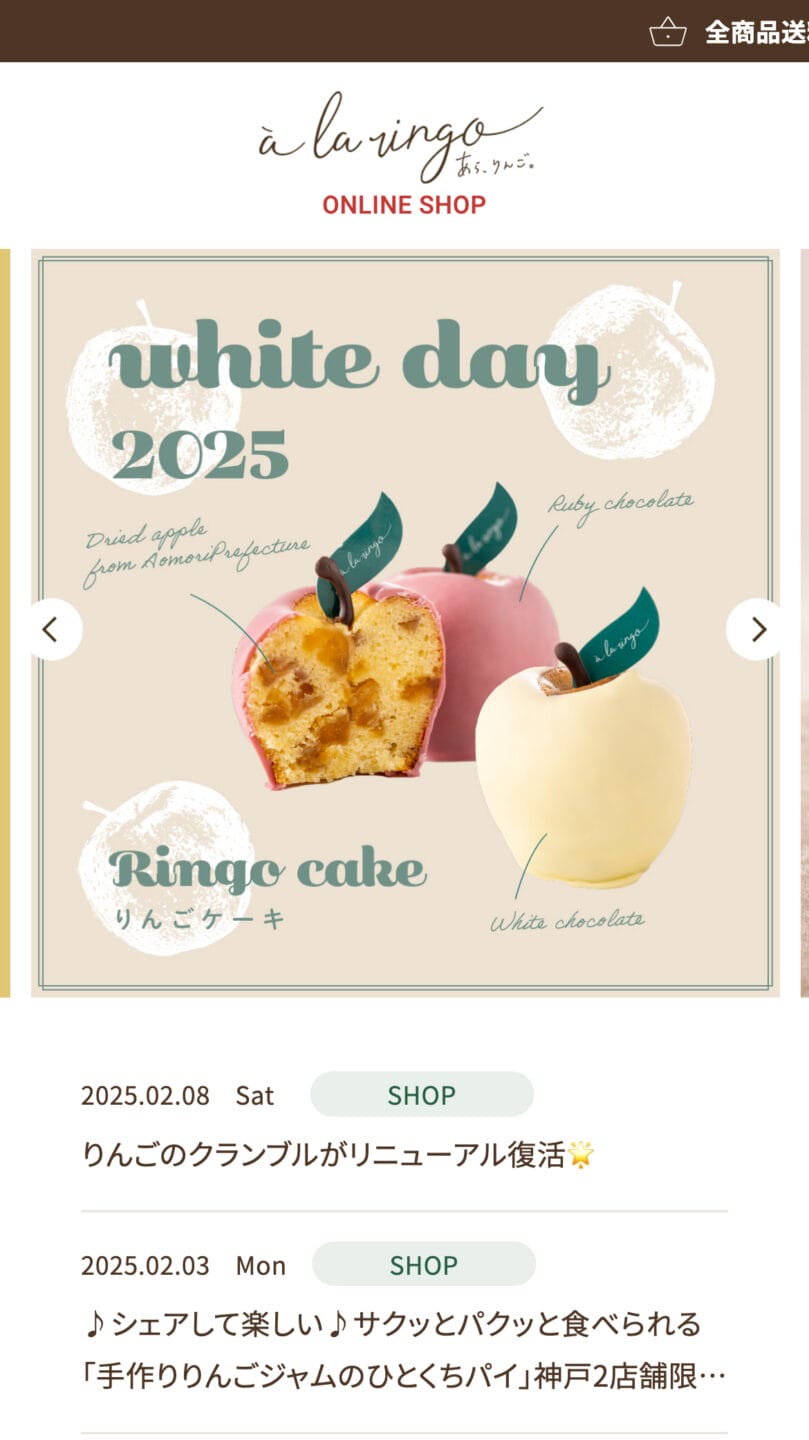Image resolution: width=809 pixels, height=1440 pixels.
Task: Tap the SHOP tag on the 2025.02.03 news
Action: [x=423, y=1265]
